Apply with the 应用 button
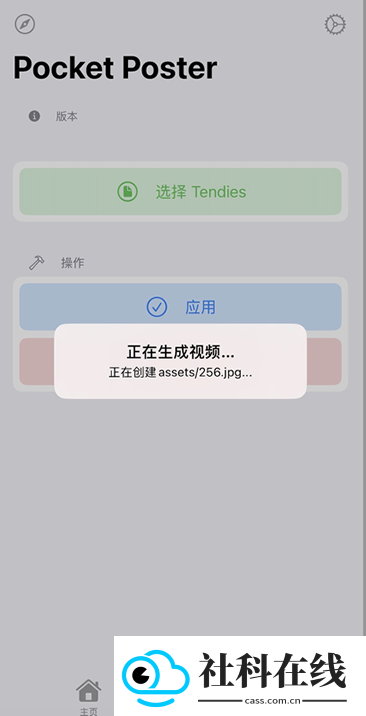The width and height of the screenshot is (366, 716). coord(180,307)
